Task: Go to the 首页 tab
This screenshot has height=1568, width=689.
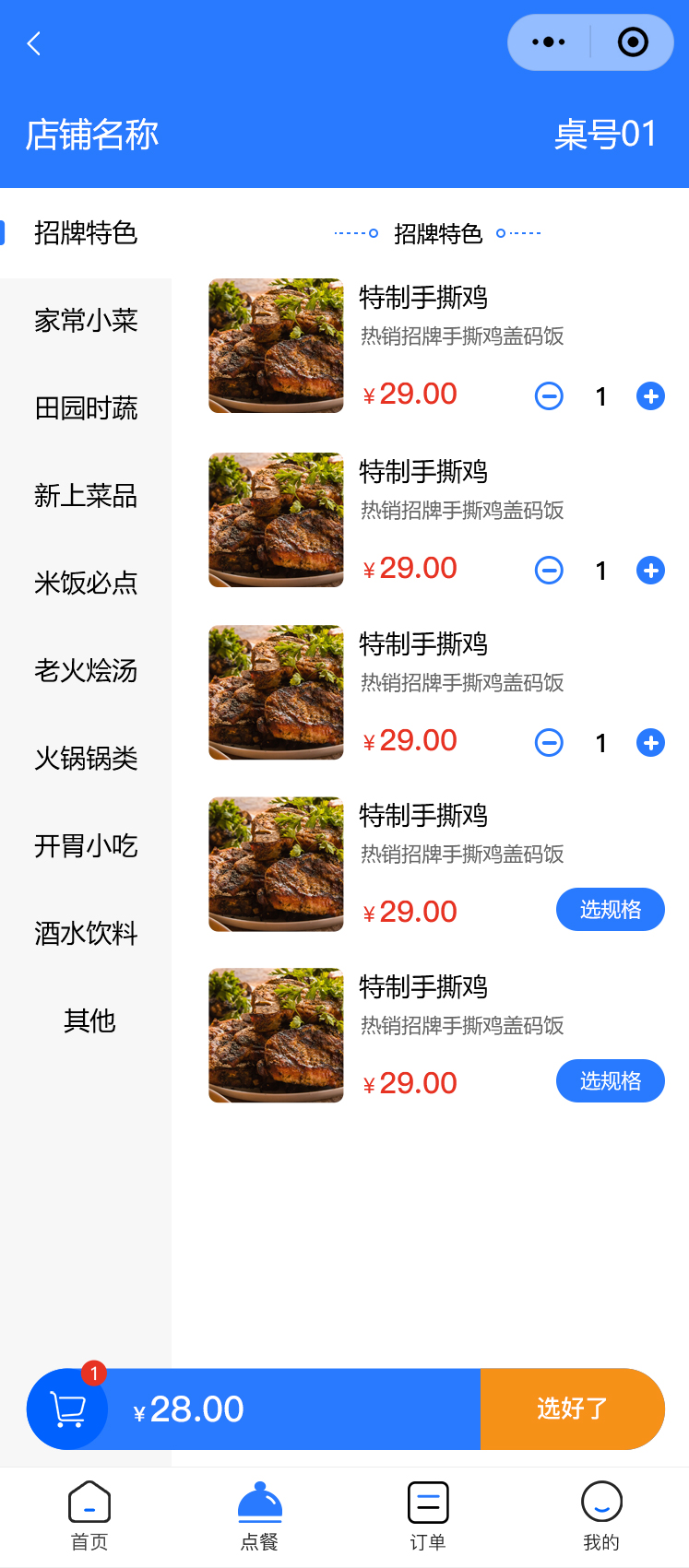Action: 89,1515
